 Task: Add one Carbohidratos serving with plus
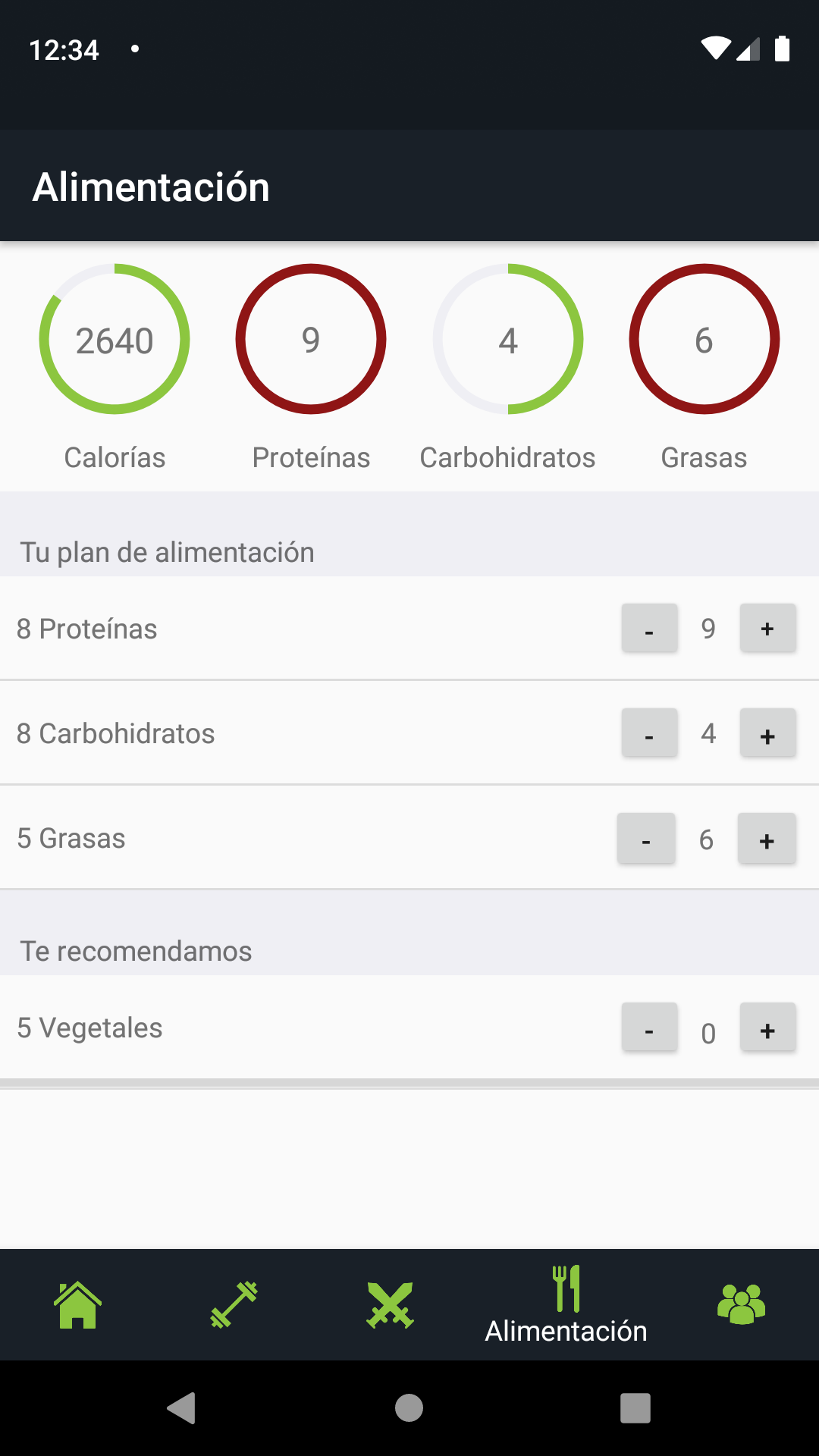[767, 733]
